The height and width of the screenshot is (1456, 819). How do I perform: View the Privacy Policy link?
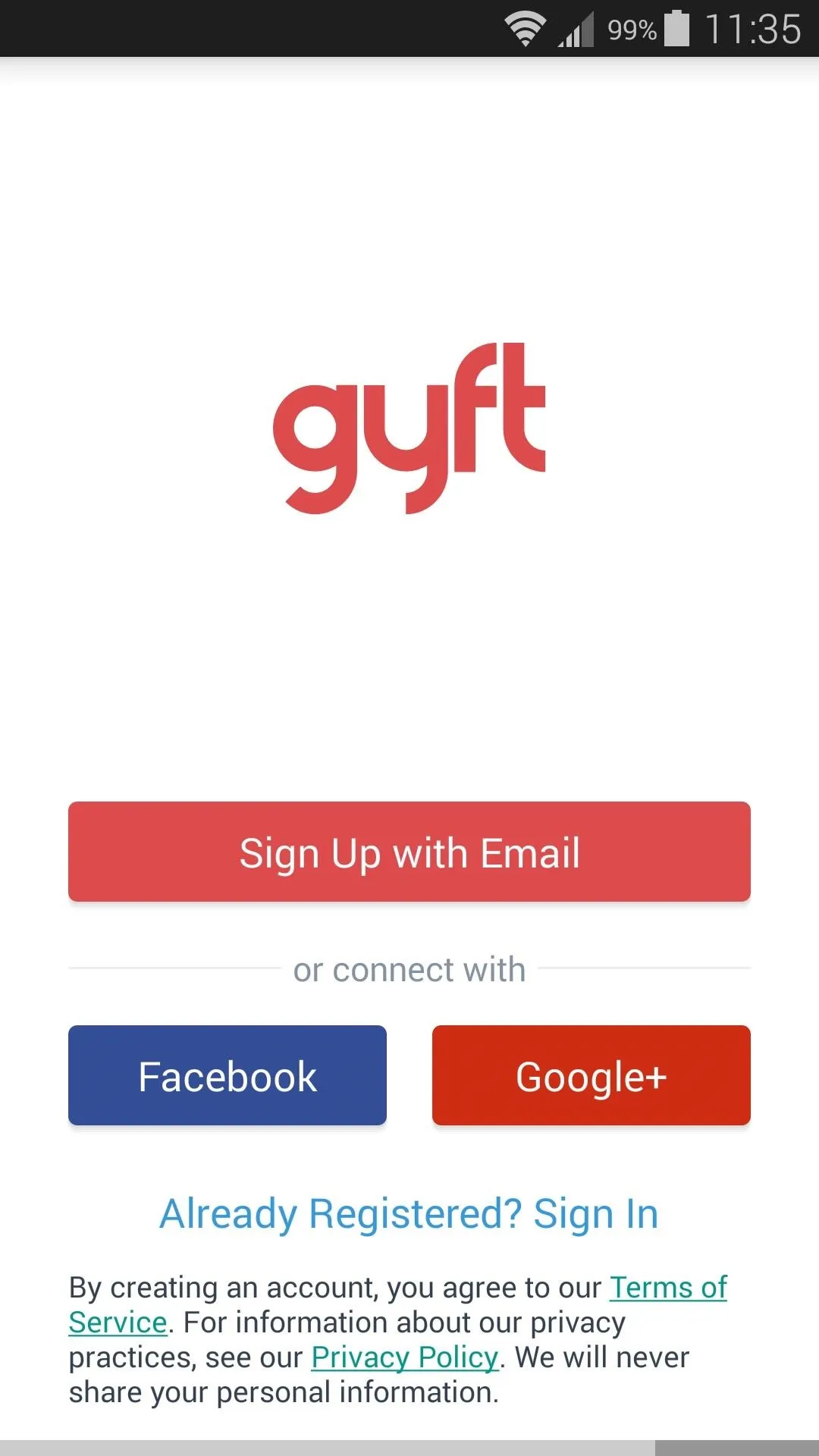point(405,1357)
